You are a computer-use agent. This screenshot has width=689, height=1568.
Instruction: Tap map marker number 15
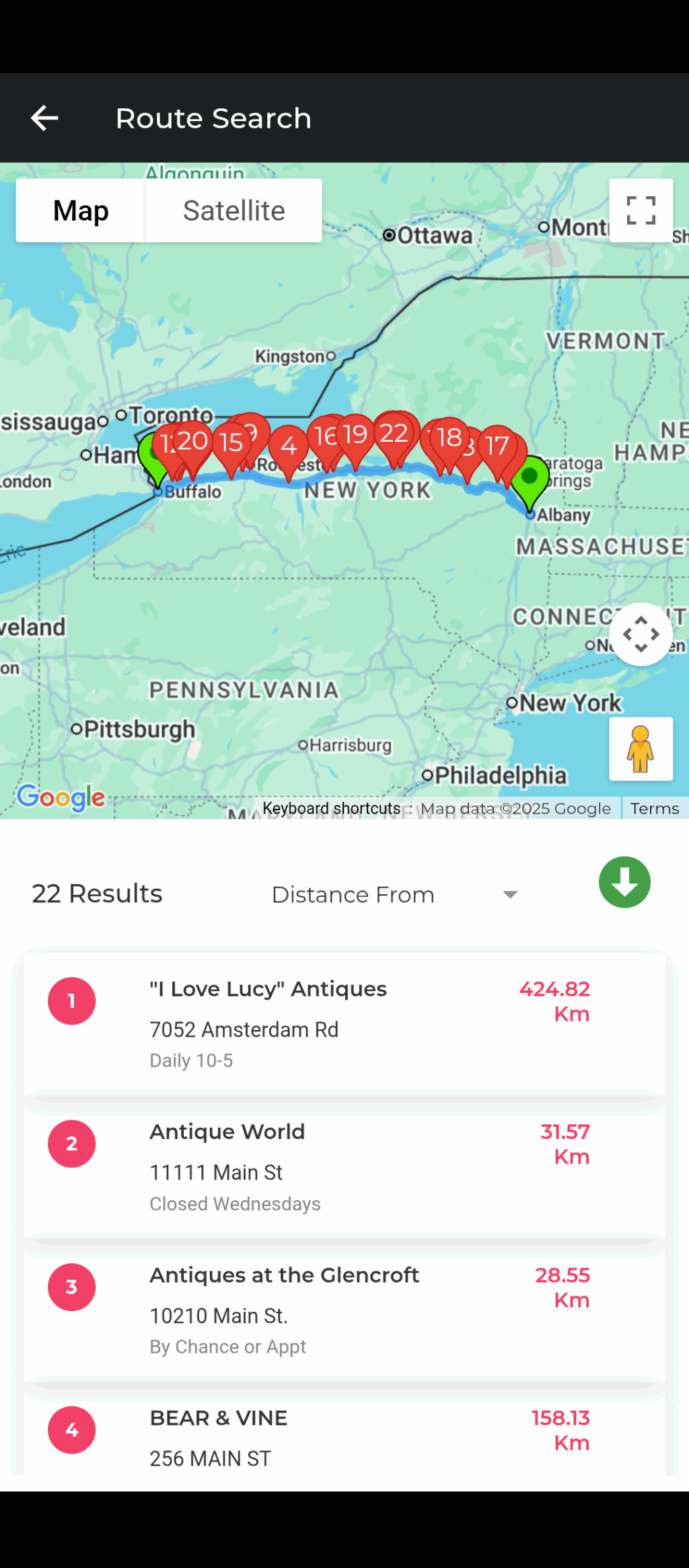(x=231, y=443)
